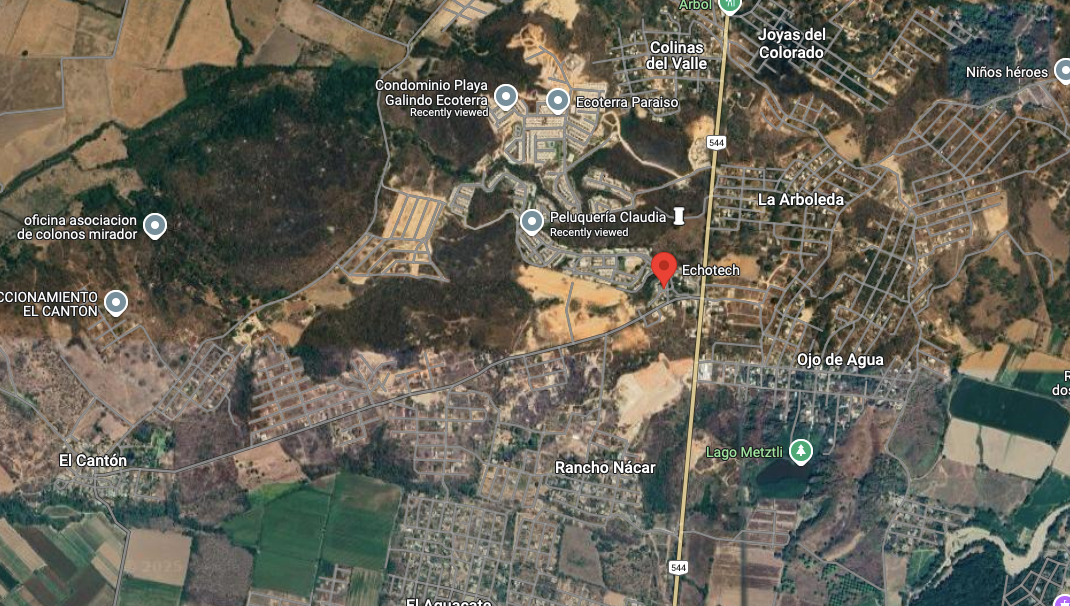This screenshot has height=606, width=1070.
Task: Tap the Peluquería Claudia place marker
Action: tap(532, 222)
